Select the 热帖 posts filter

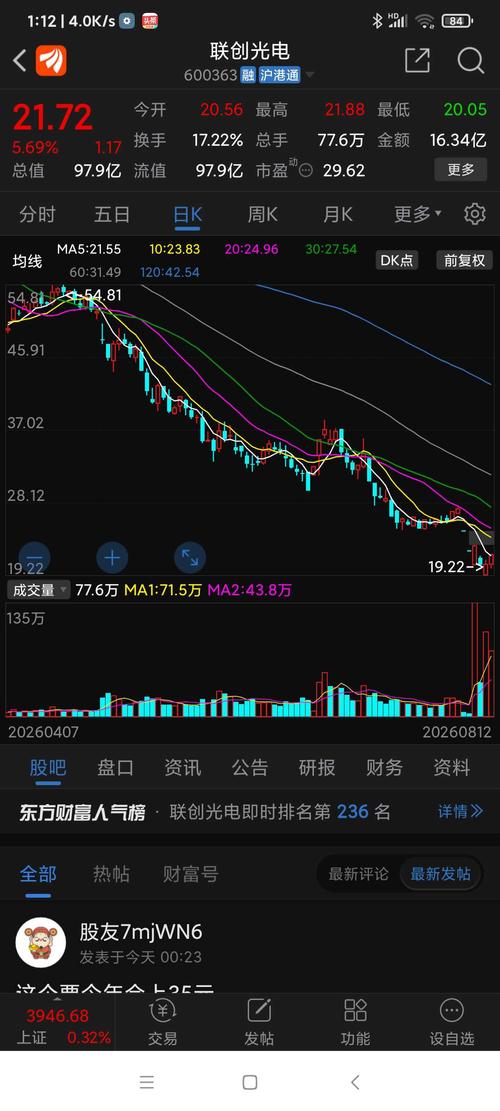click(111, 874)
